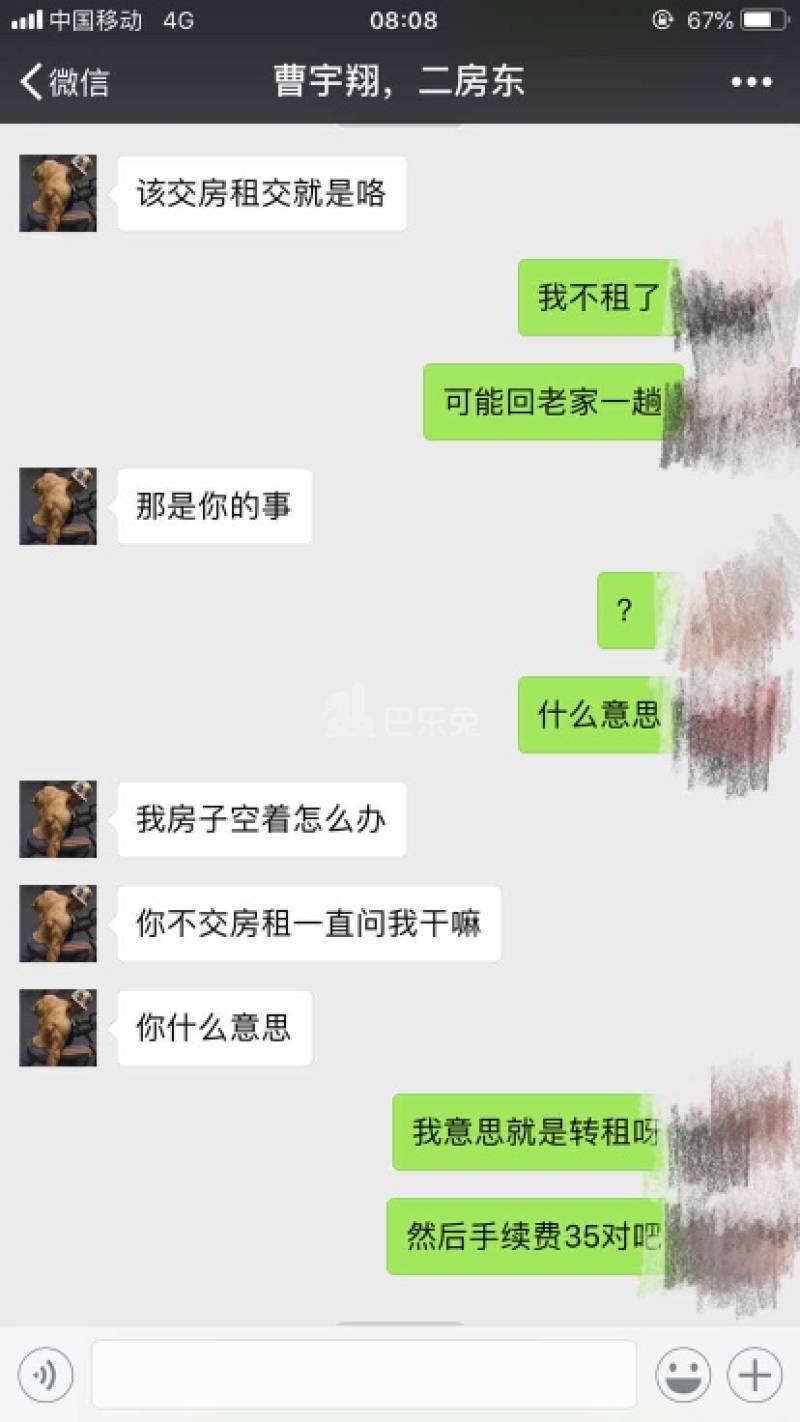Tap the message text input field

(x=364, y=1375)
